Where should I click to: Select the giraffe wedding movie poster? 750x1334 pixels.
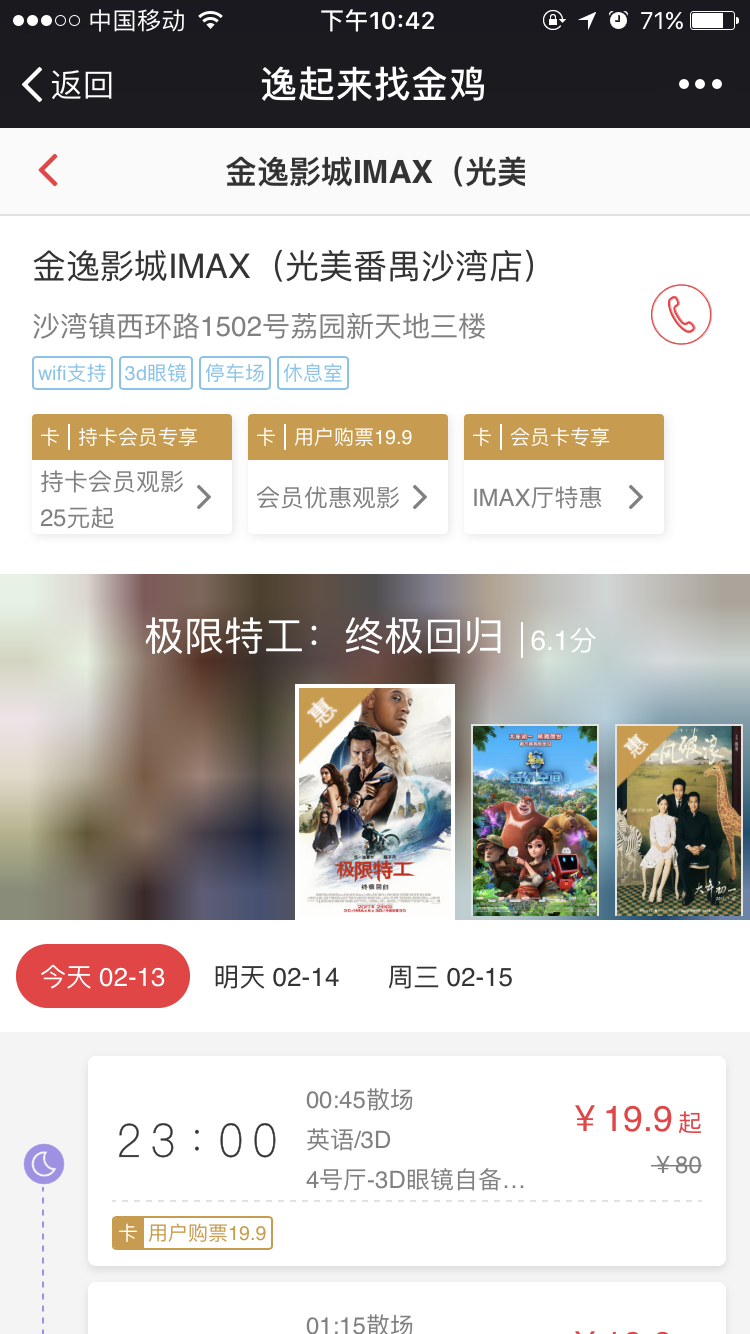680,820
